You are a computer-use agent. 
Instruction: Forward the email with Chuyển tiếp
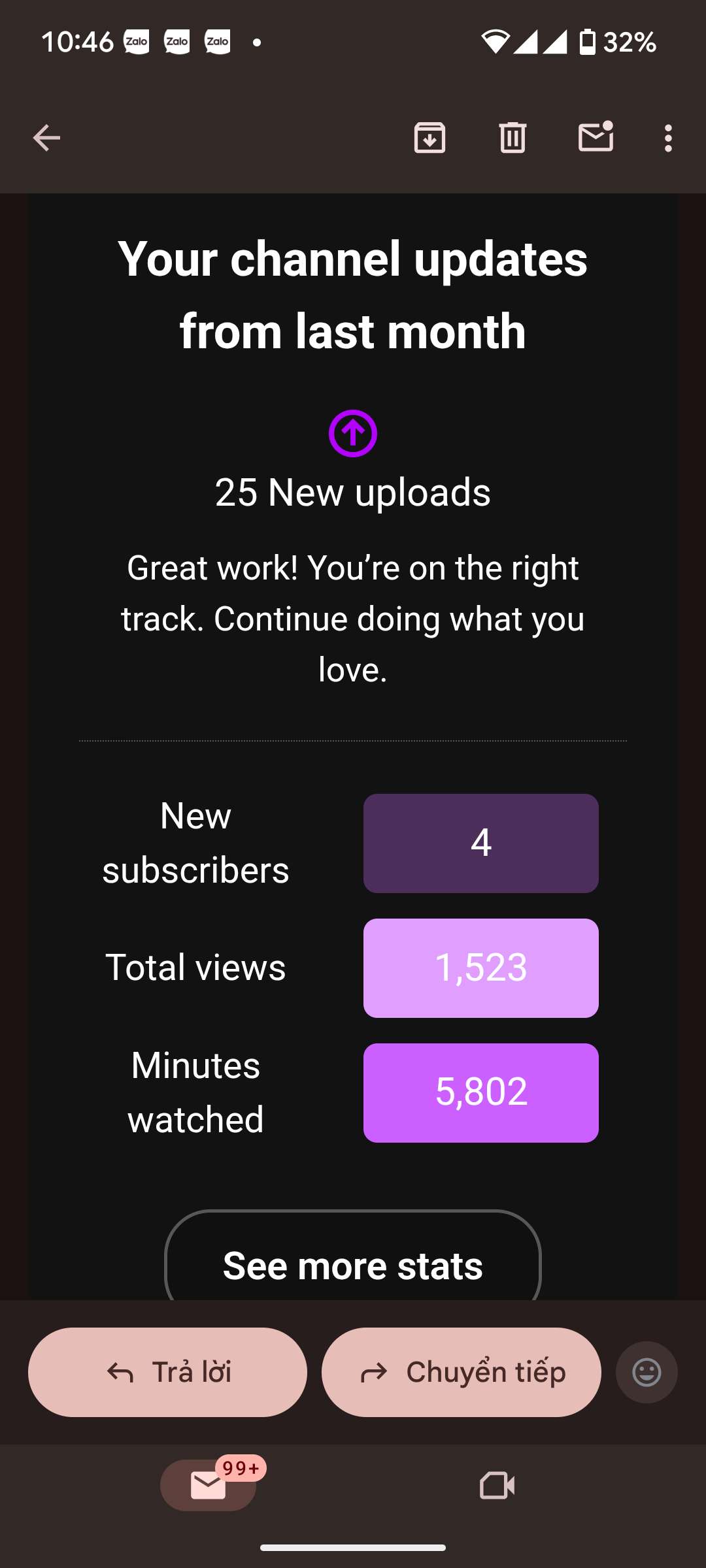click(x=462, y=1372)
